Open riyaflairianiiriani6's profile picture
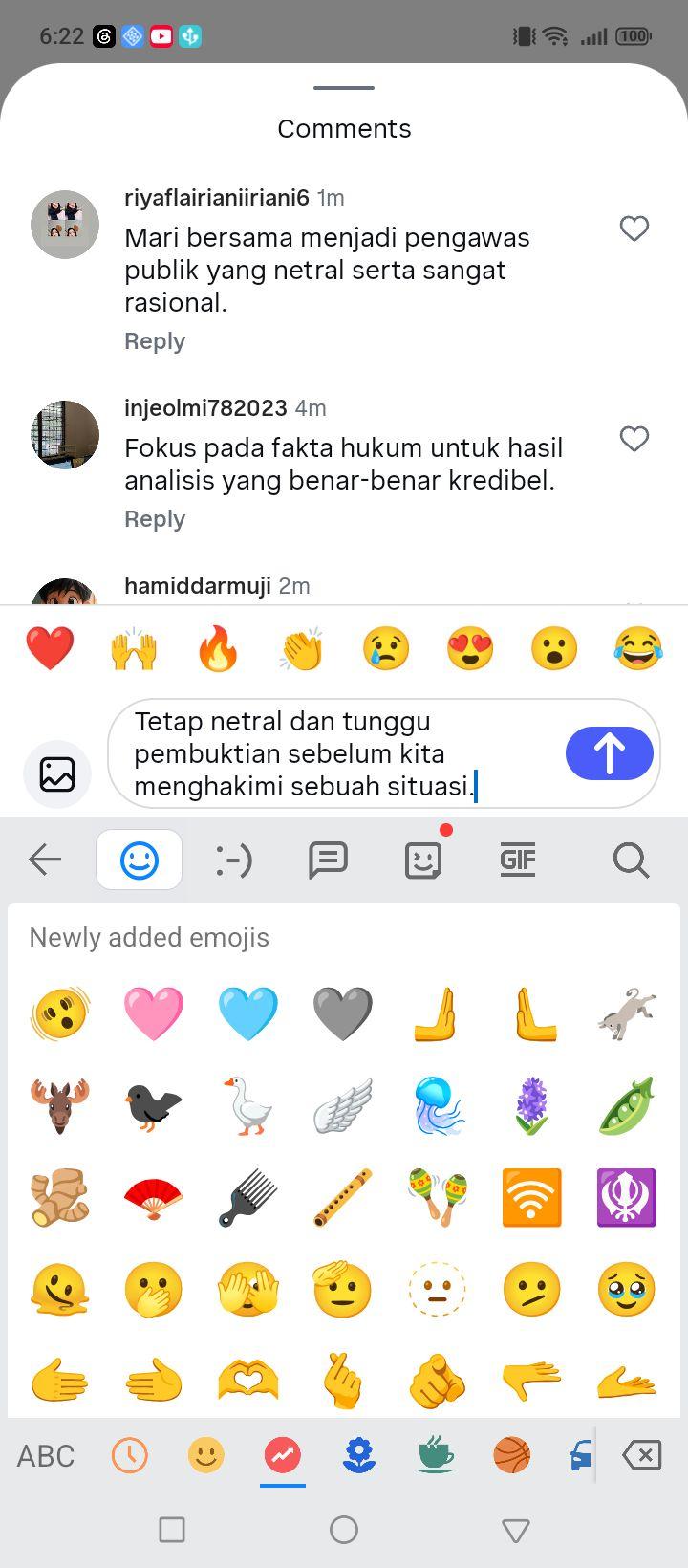The image size is (688, 1568). point(65,225)
